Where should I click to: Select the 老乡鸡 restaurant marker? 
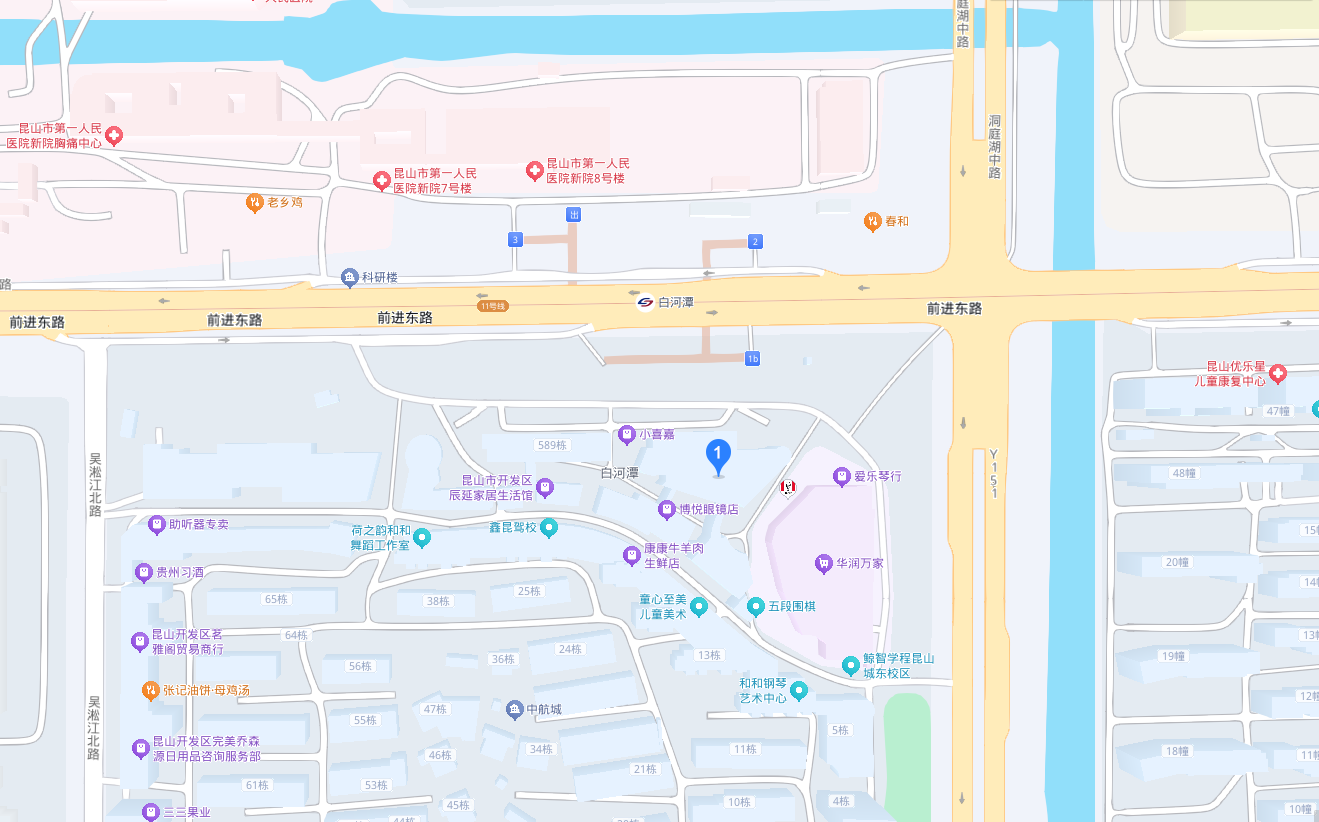click(255, 203)
